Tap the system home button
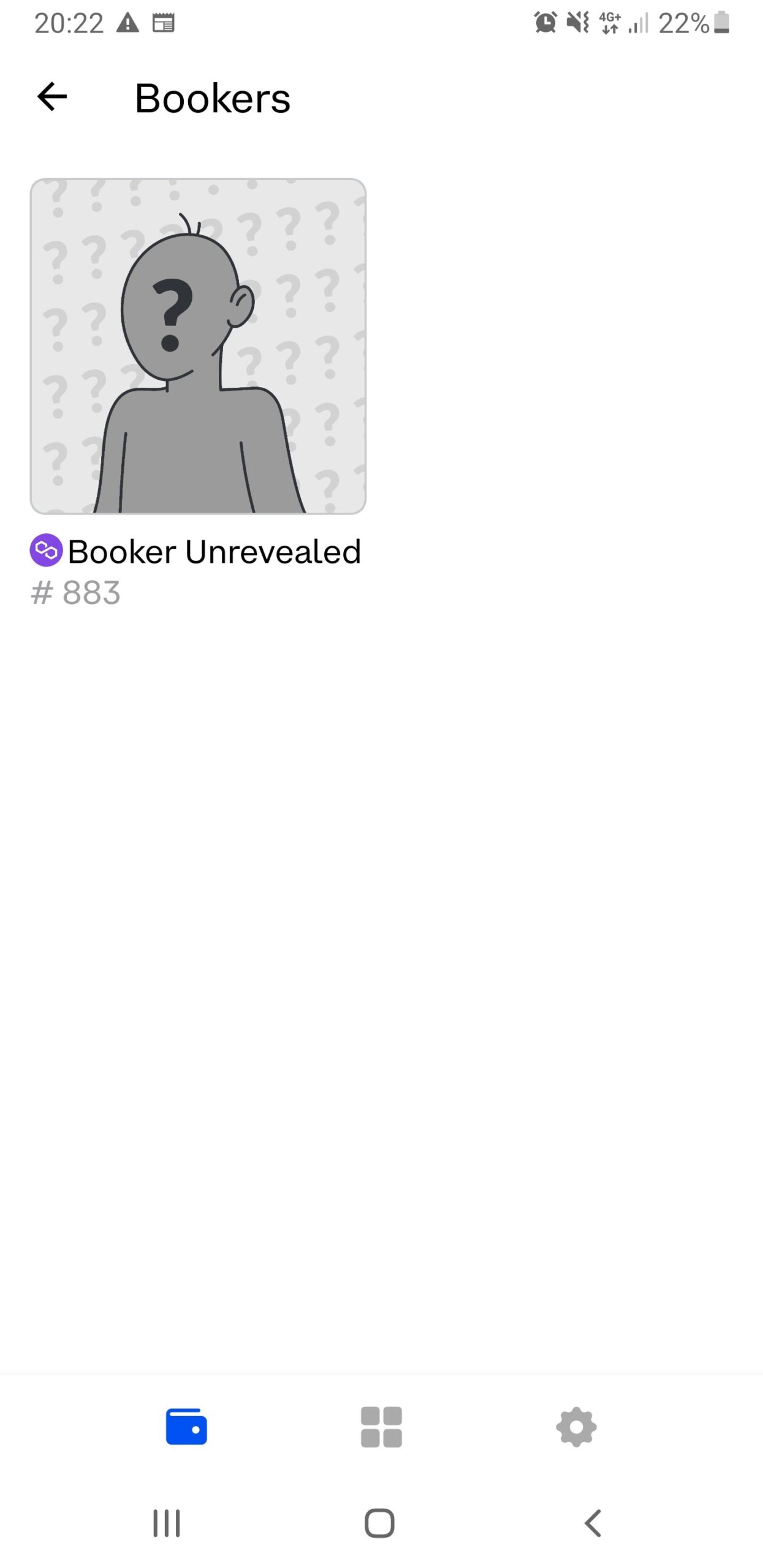 pyautogui.click(x=379, y=1523)
